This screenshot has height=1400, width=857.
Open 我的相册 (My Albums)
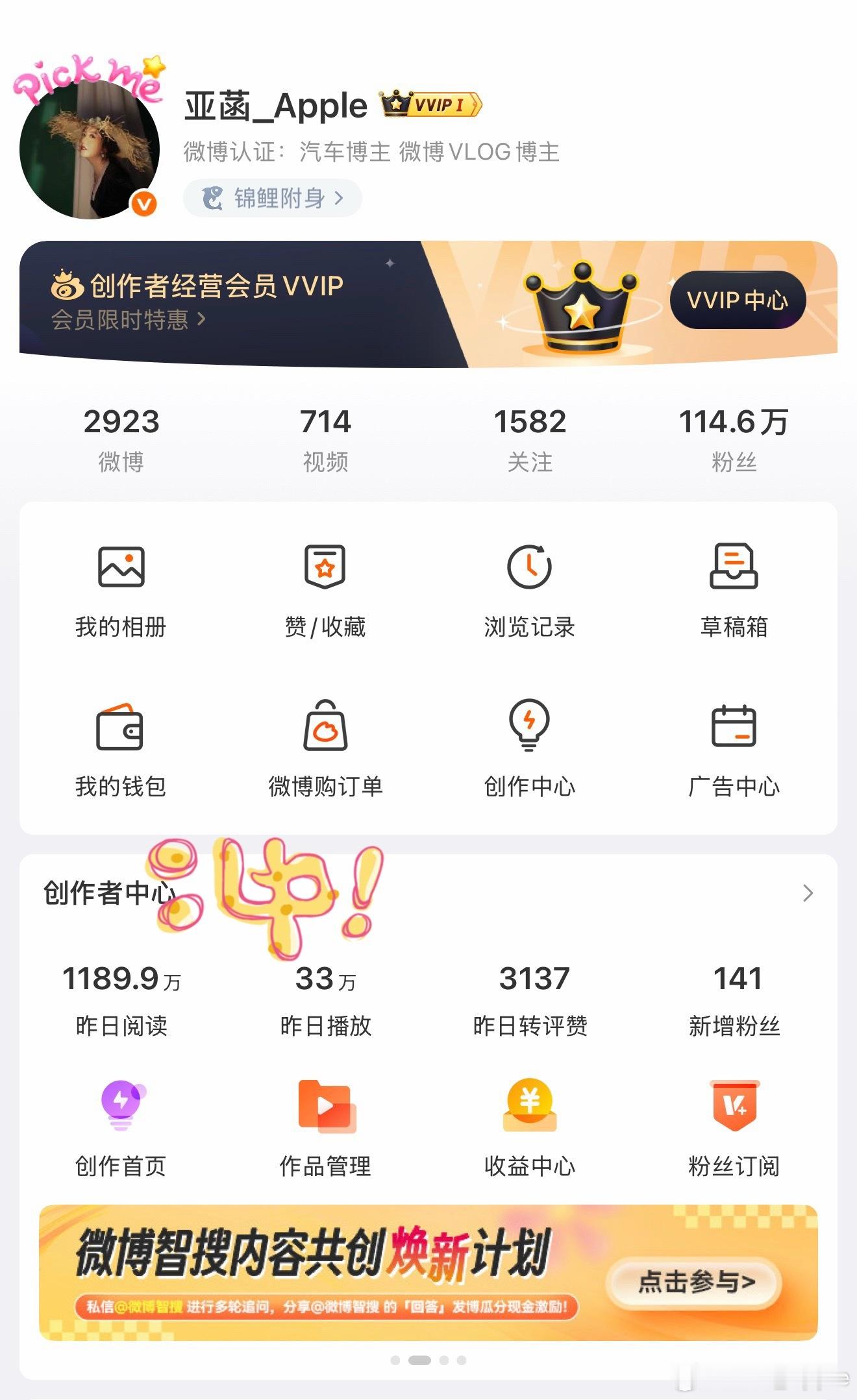click(x=121, y=593)
